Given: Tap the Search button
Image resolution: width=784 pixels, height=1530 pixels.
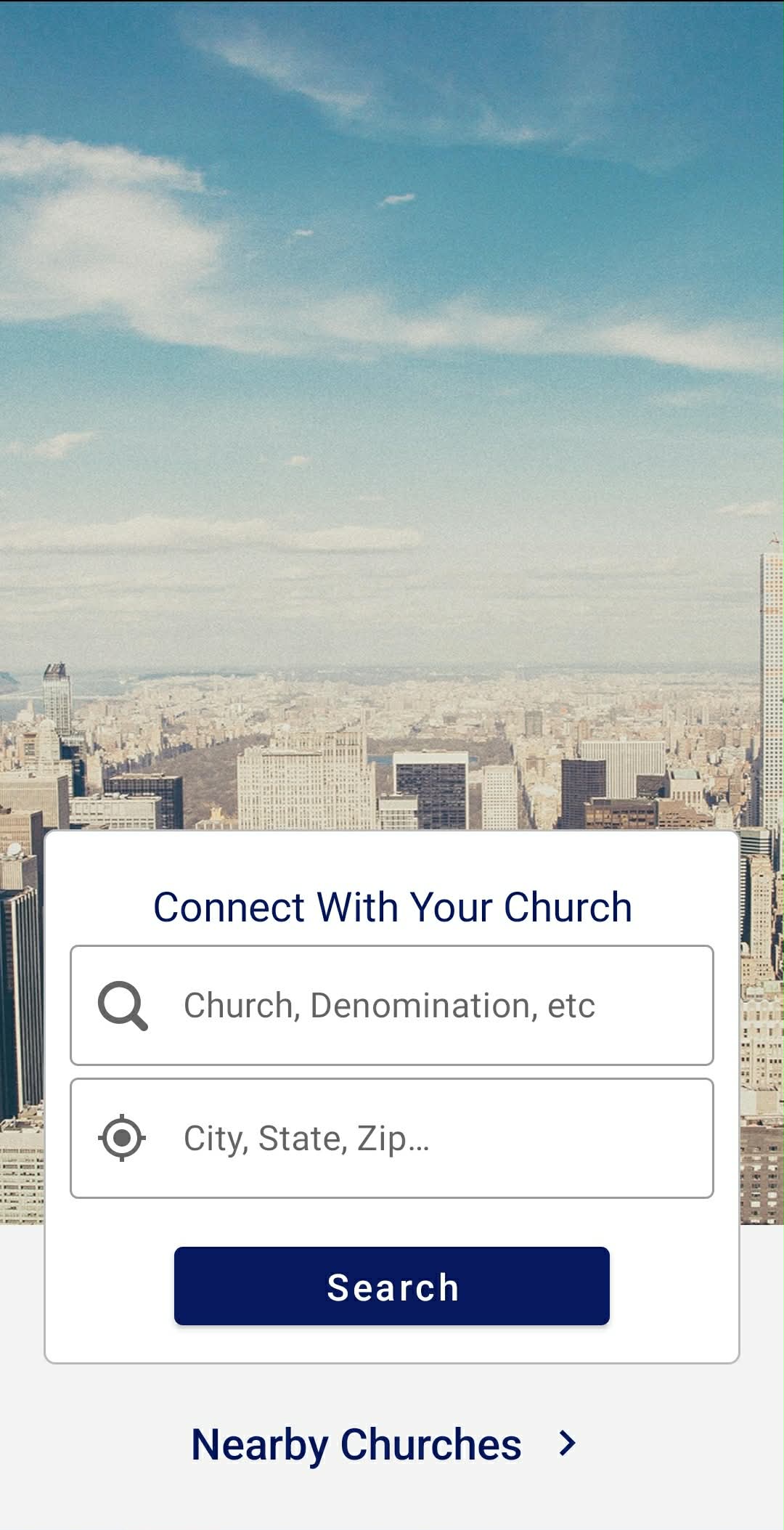Looking at the screenshot, I should (x=392, y=1286).
